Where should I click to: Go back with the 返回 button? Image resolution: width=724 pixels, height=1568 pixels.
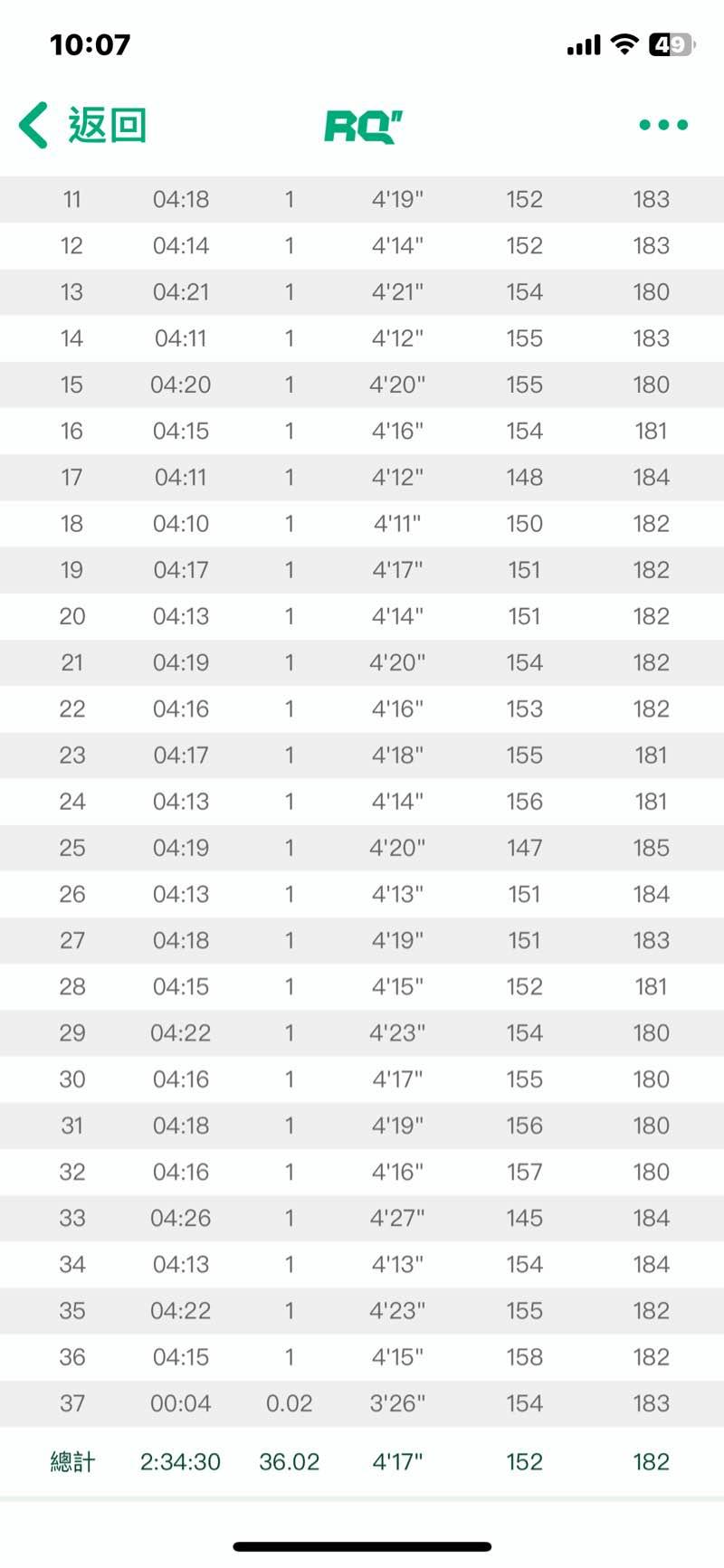(x=83, y=125)
